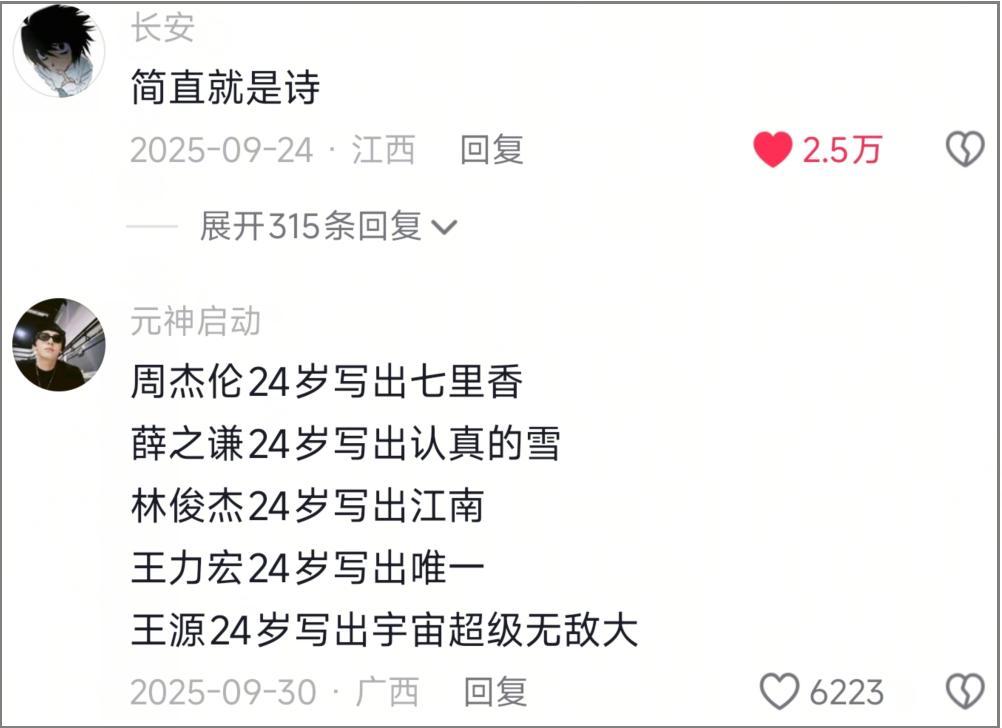The image size is (1002, 728).
Task: Reply to 元神启动's comment
Action: pyautogui.click(x=495, y=691)
